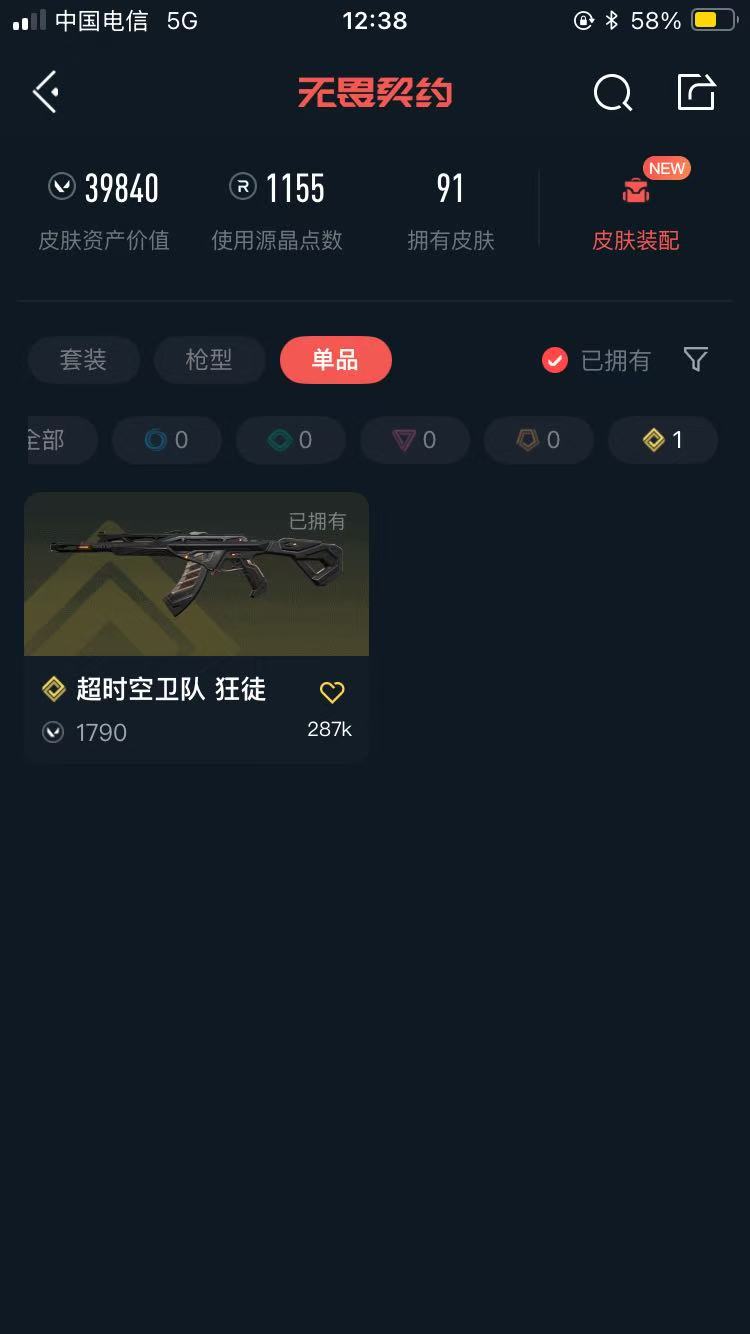Open the search magnifier icon
Image resolution: width=750 pixels, height=1334 pixels.
pyautogui.click(x=612, y=94)
